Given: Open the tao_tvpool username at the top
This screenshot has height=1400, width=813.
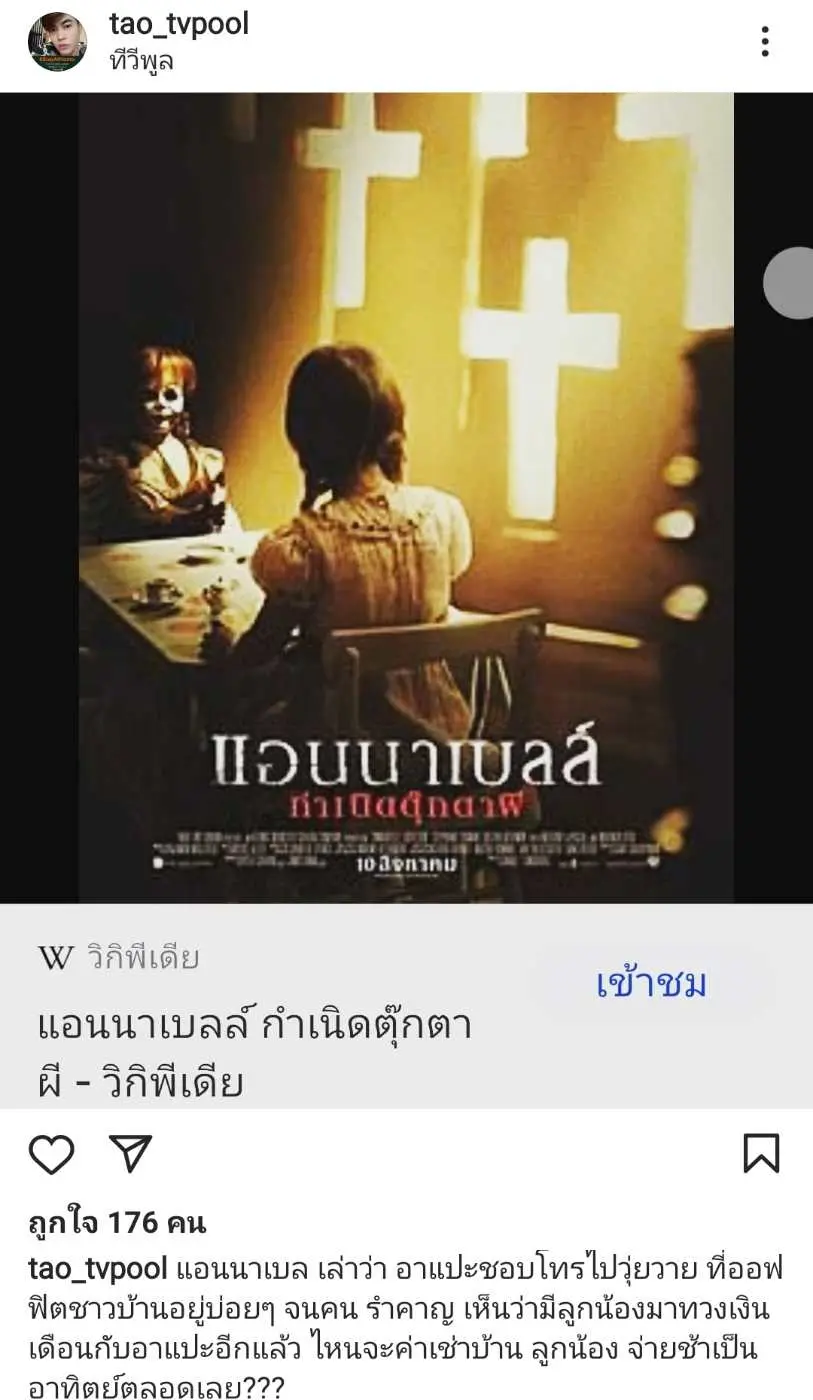Looking at the screenshot, I should [x=179, y=24].
